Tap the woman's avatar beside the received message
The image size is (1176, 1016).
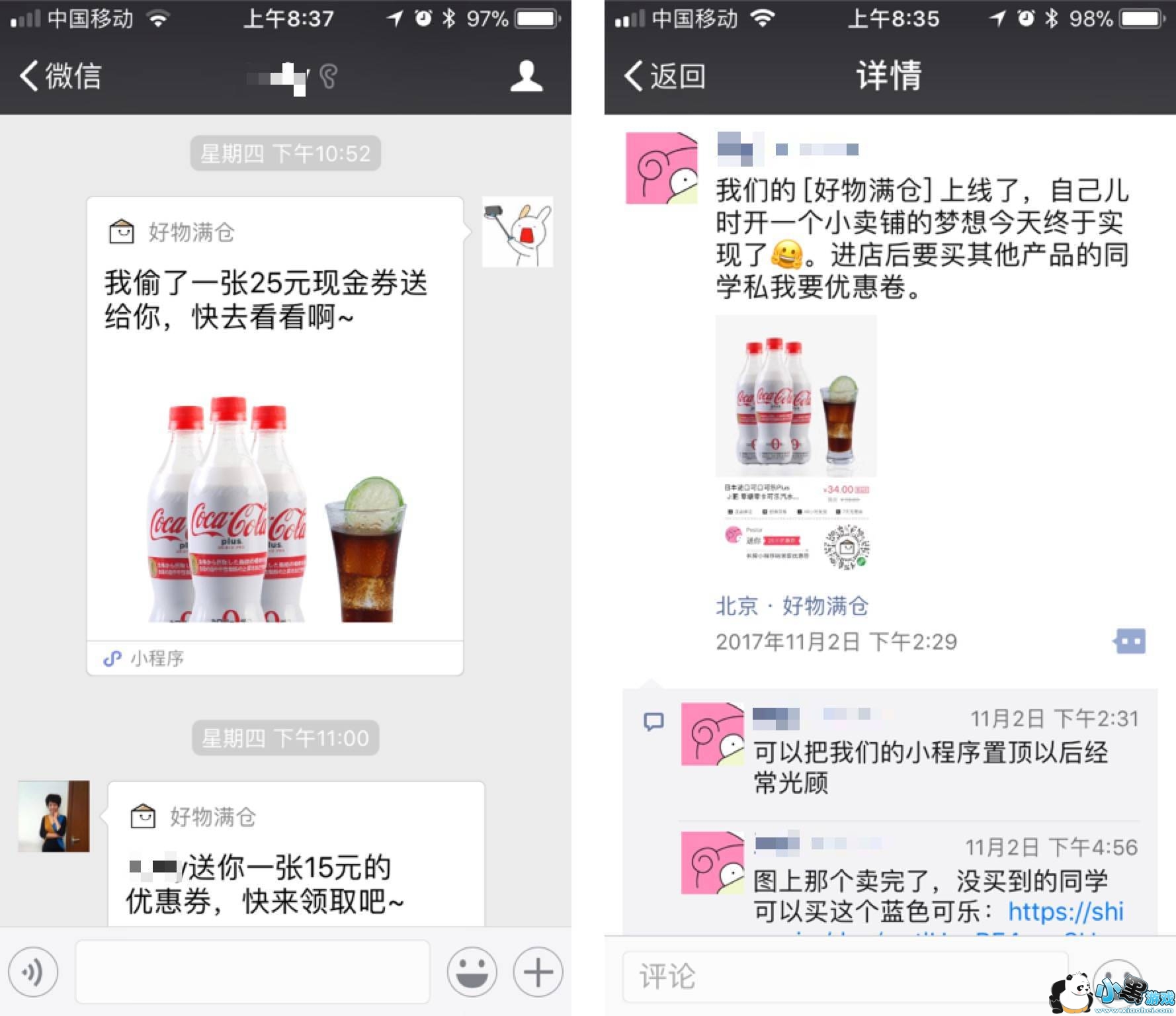point(54,816)
